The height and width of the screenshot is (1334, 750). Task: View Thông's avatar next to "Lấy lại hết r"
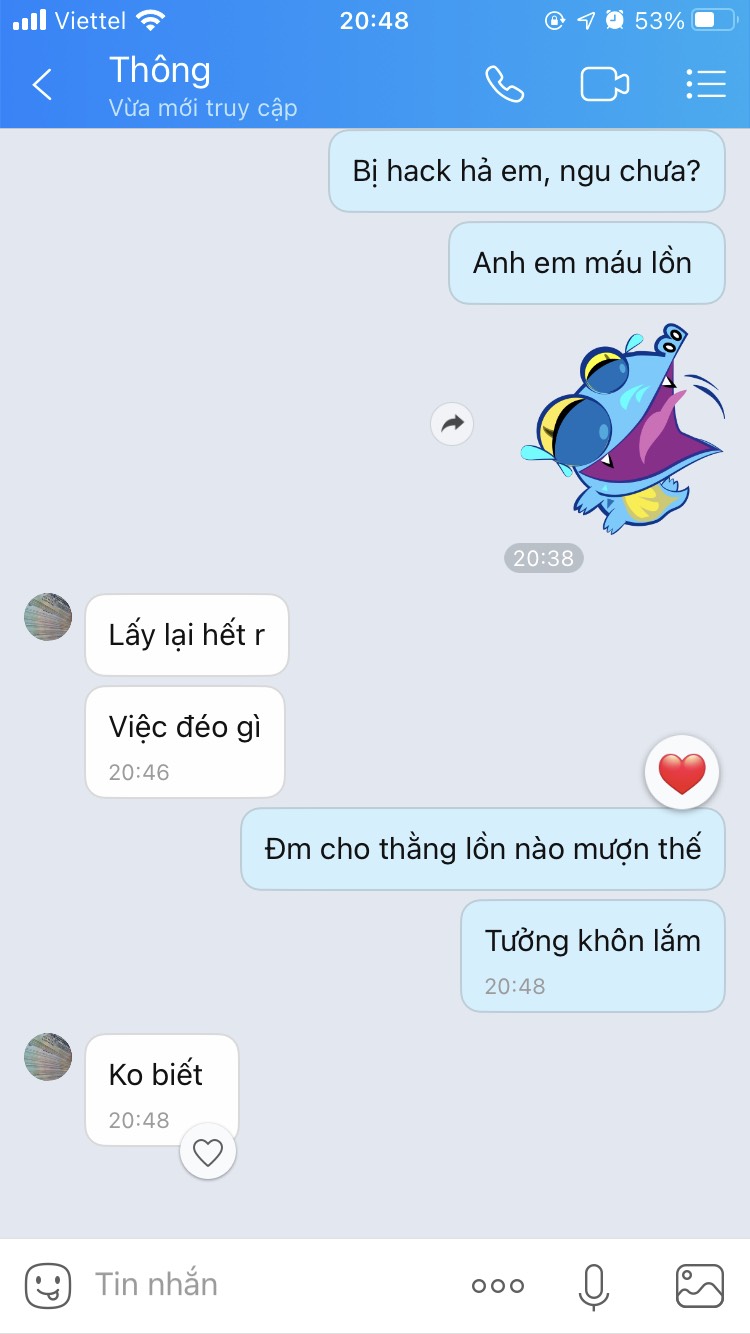coord(48,617)
